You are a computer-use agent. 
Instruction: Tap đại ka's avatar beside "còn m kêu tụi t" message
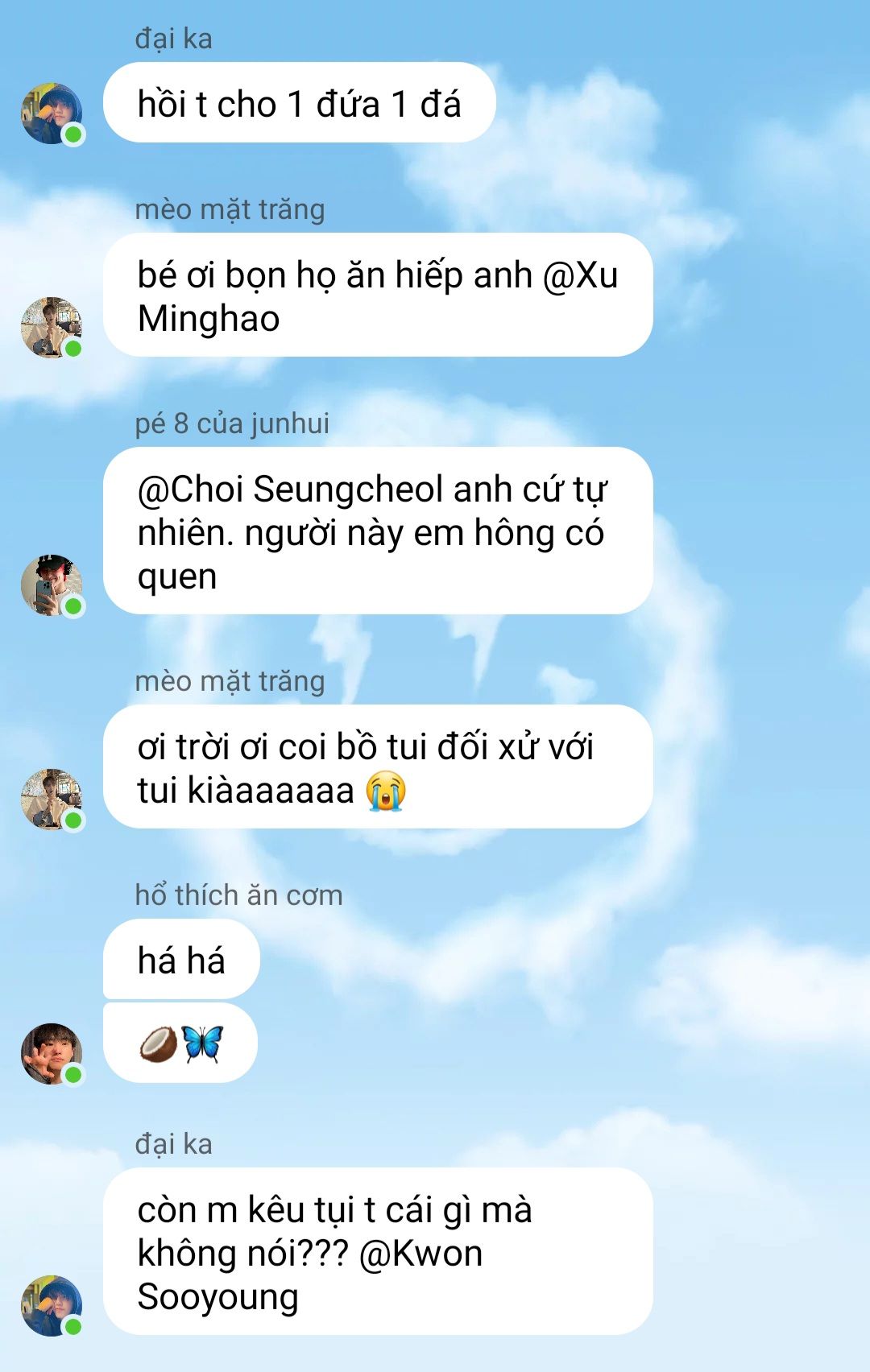pos(52,1305)
